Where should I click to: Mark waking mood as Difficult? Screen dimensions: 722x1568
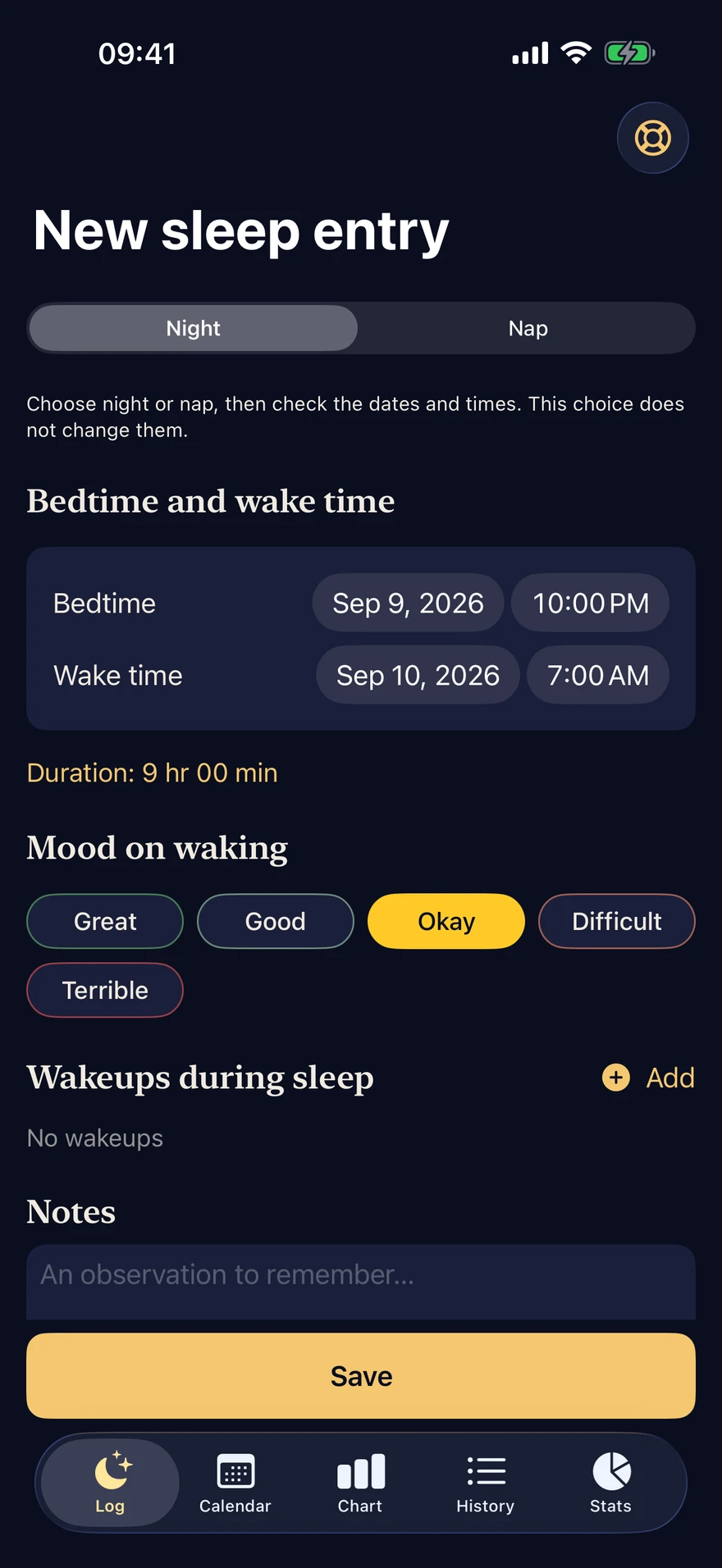pos(617,921)
